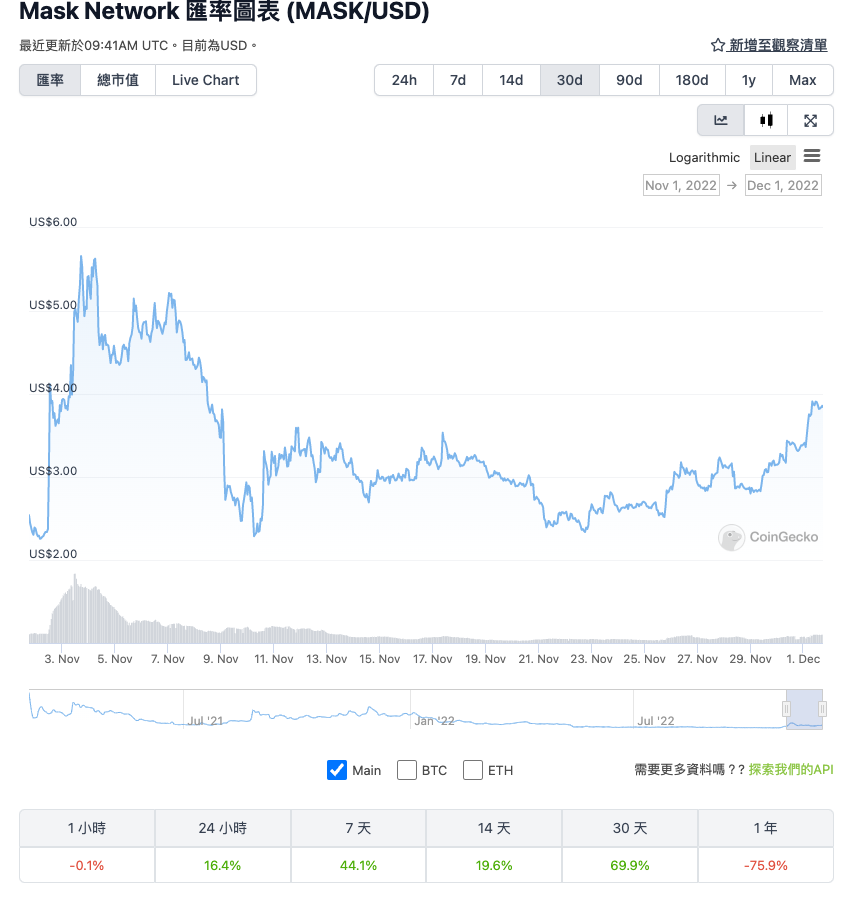
Task: Enable the BTC comparison checkbox
Action: tap(407, 770)
